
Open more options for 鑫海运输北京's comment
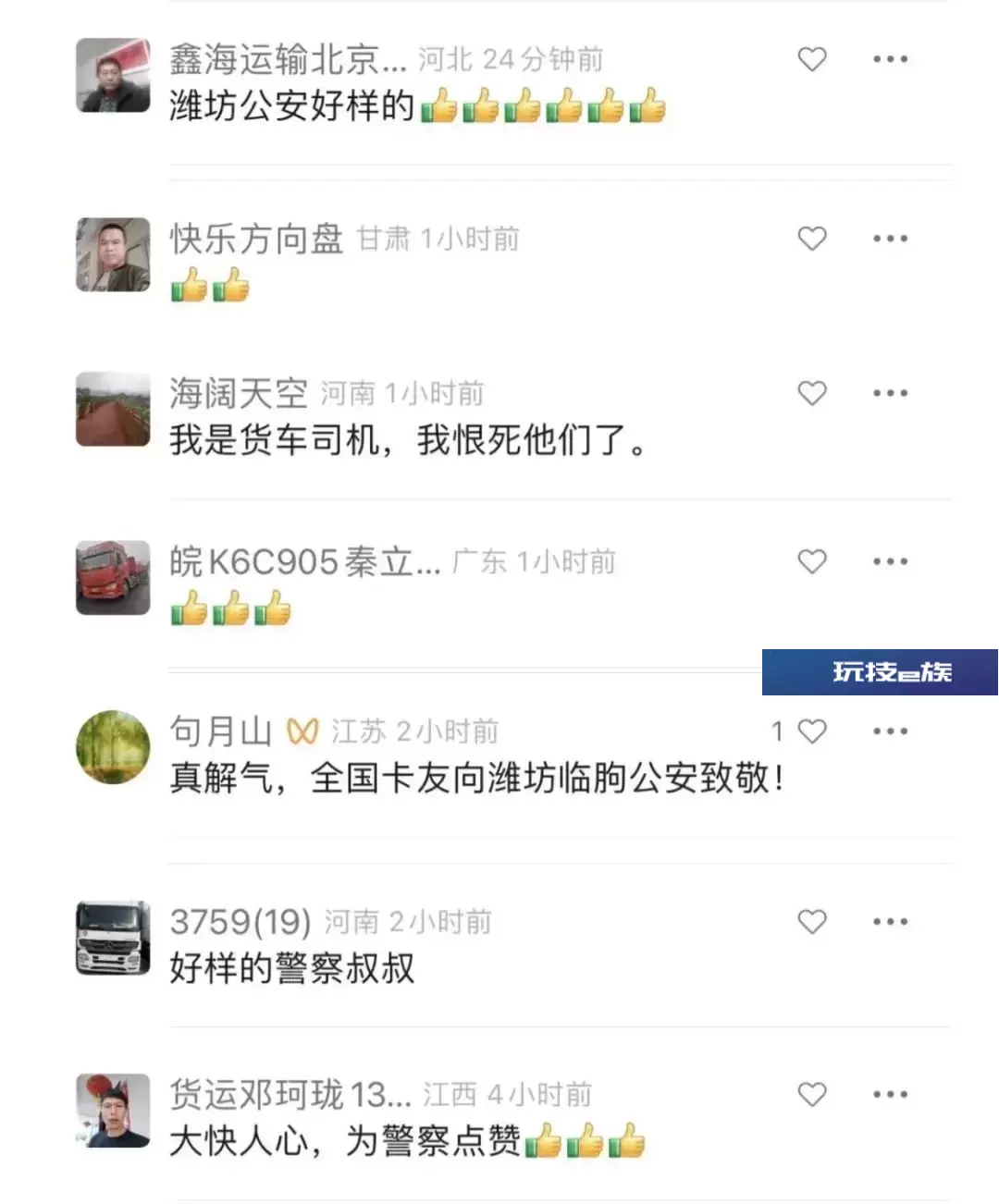[890, 59]
